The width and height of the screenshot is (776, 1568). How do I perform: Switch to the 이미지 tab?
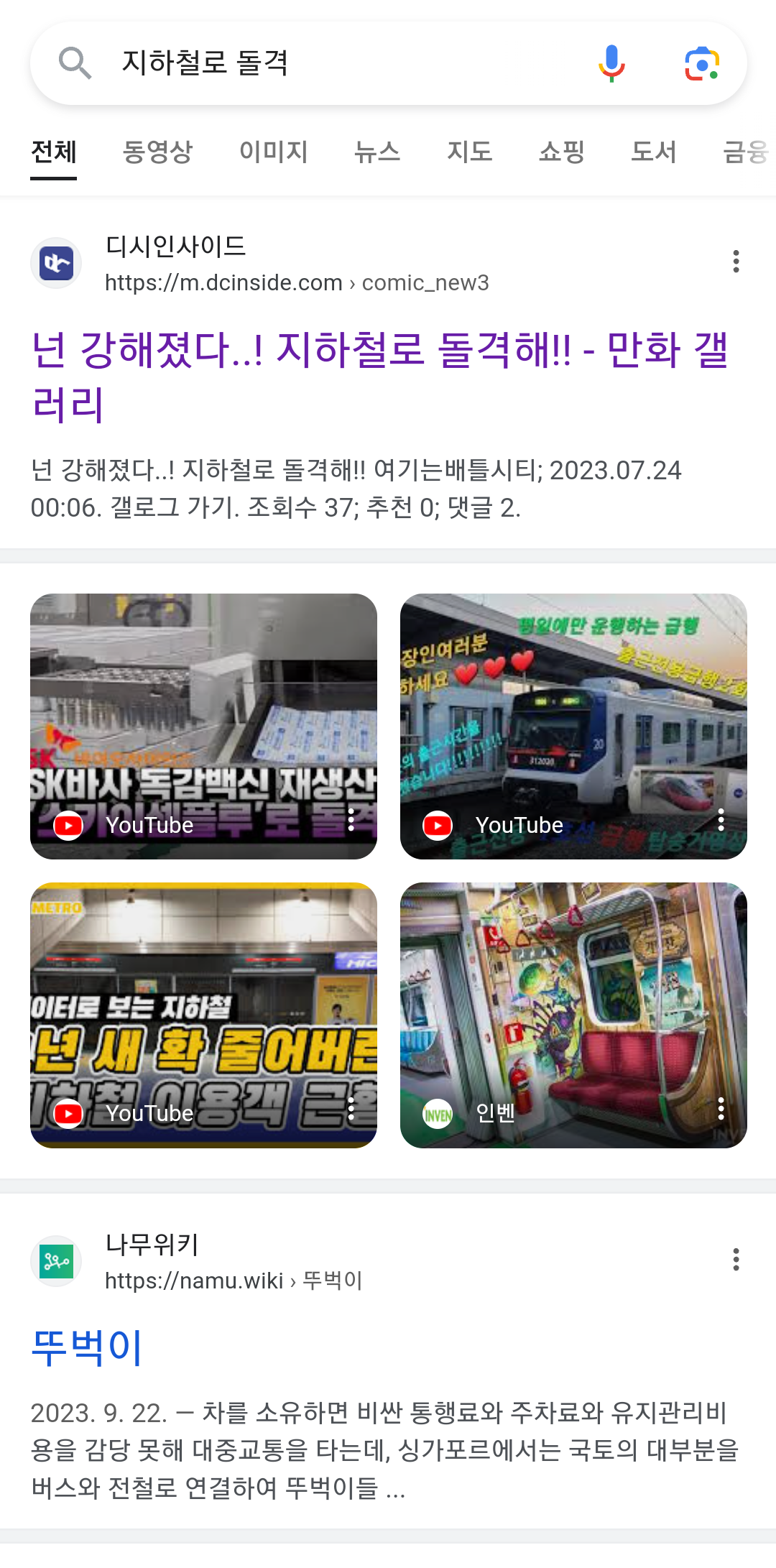pos(274,152)
